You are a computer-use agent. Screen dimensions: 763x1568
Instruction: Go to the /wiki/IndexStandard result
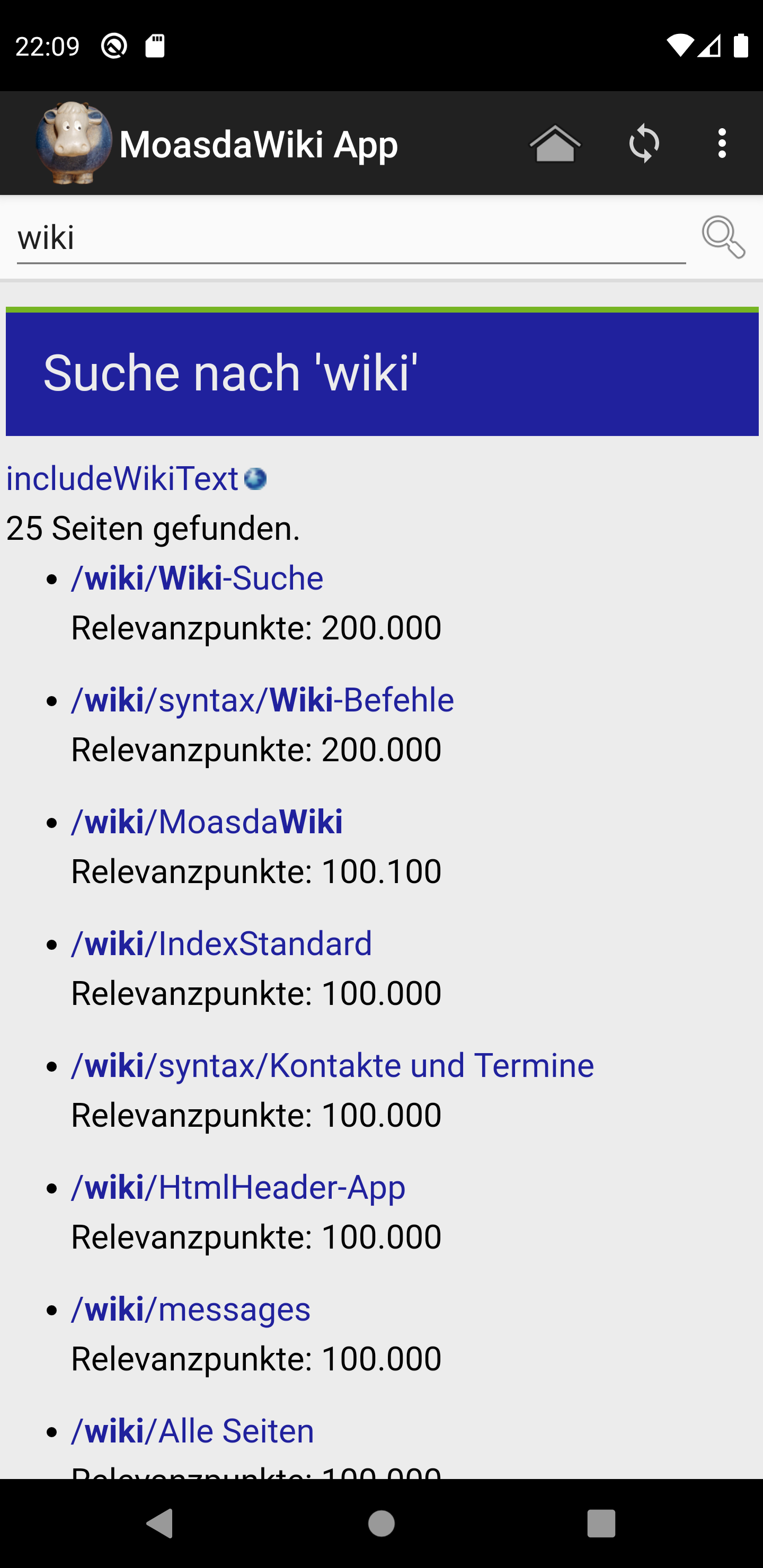tap(221, 943)
